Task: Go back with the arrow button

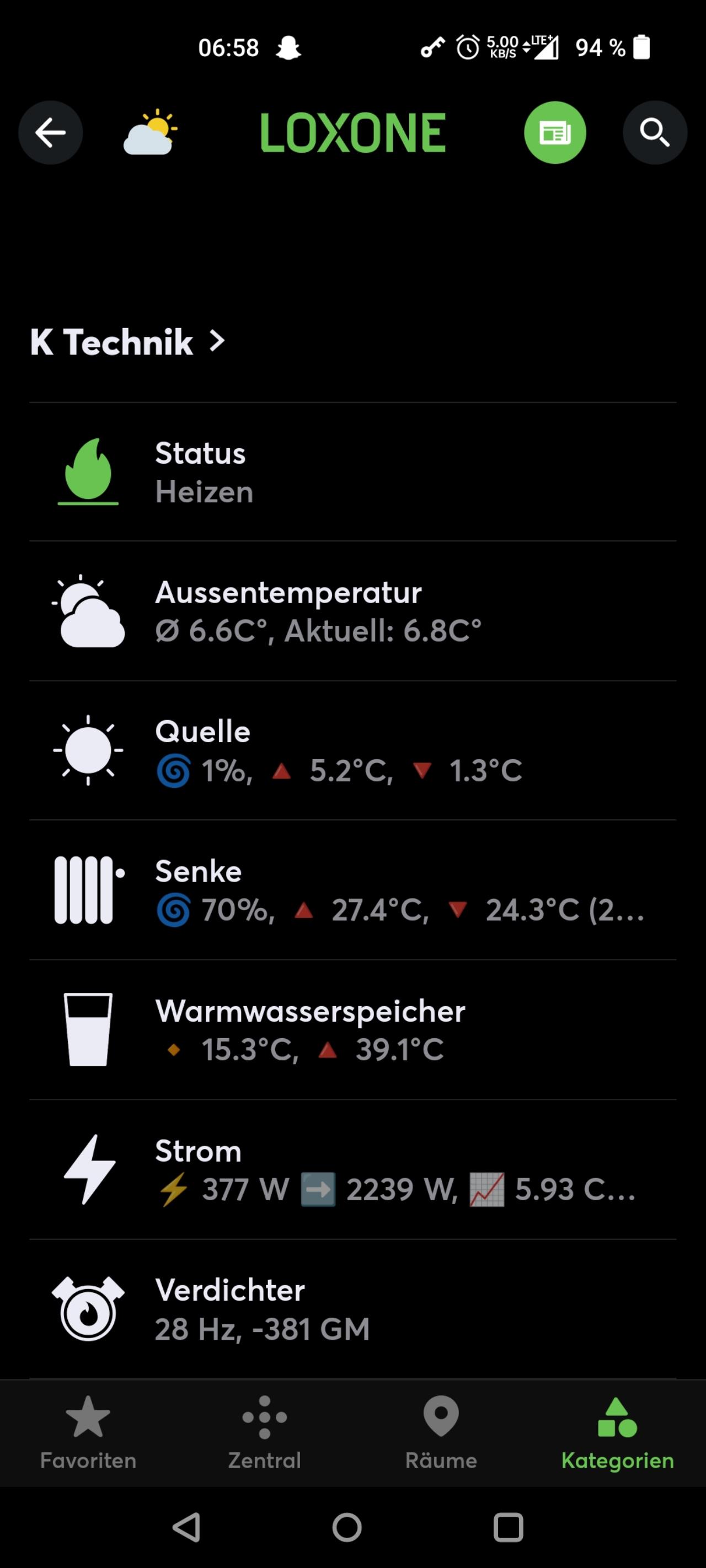Action: click(x=51, y=133)
